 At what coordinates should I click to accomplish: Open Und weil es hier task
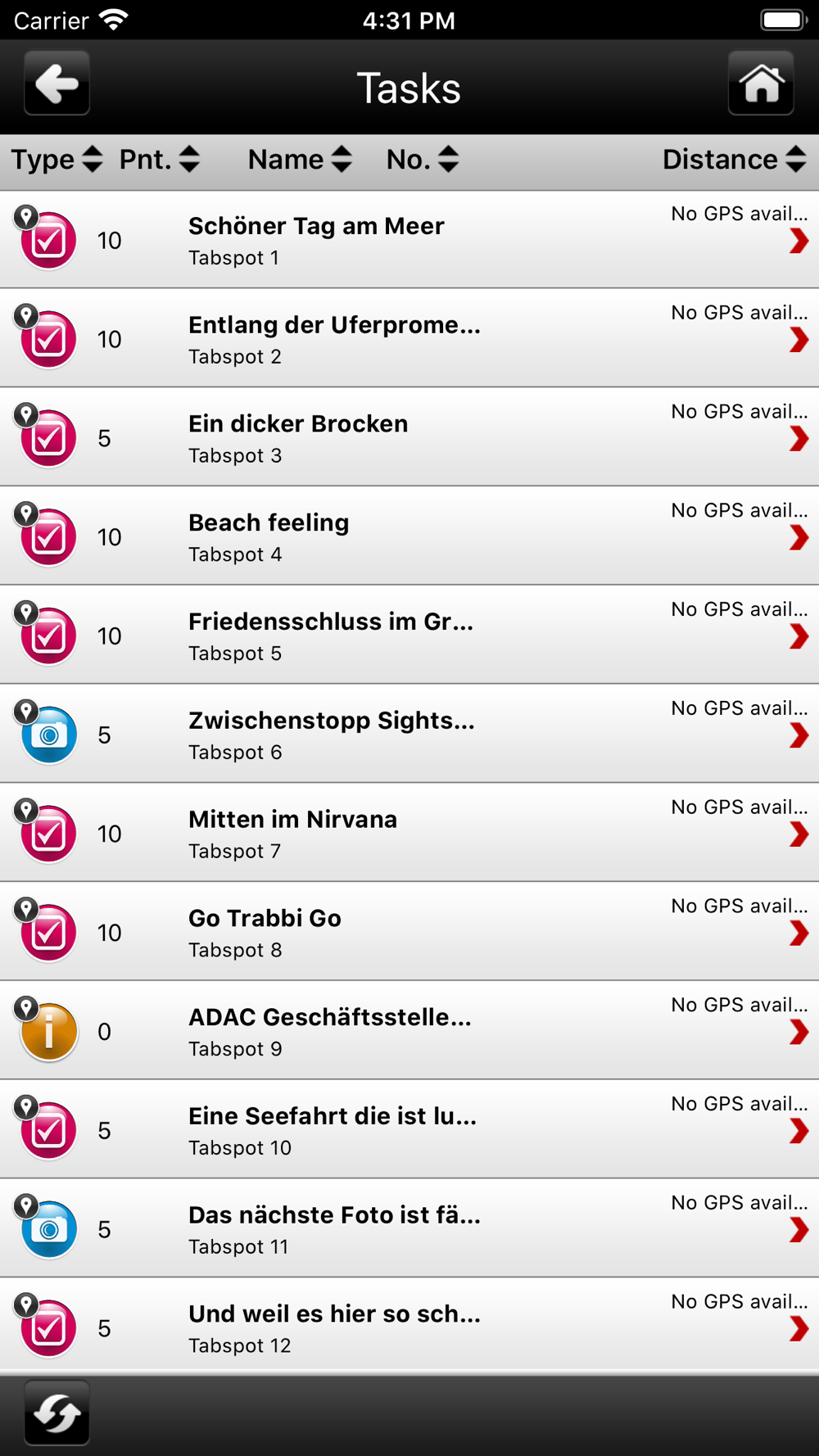click(409, 1327)
